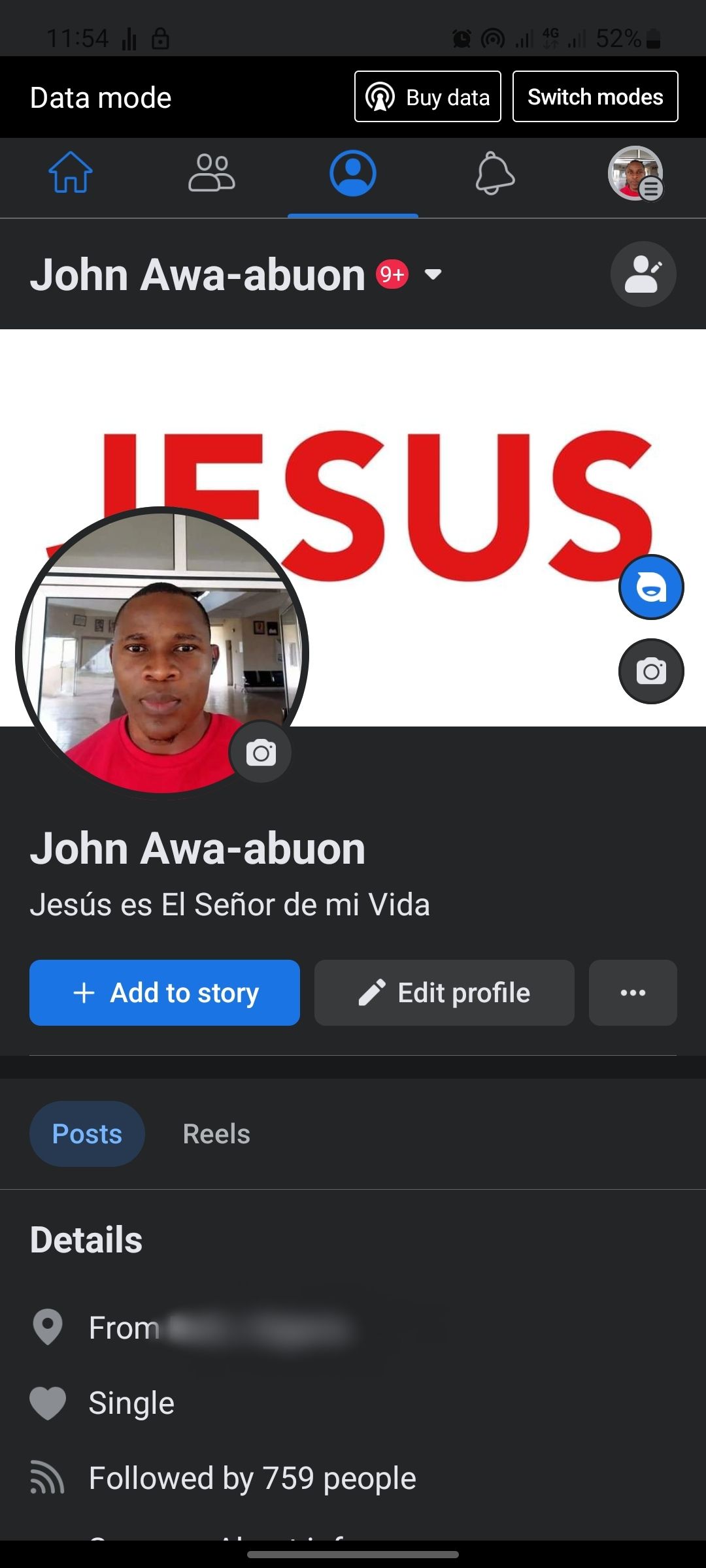Change profile picture using its camera icon
706x1568 pixels.
coord(261,752)
